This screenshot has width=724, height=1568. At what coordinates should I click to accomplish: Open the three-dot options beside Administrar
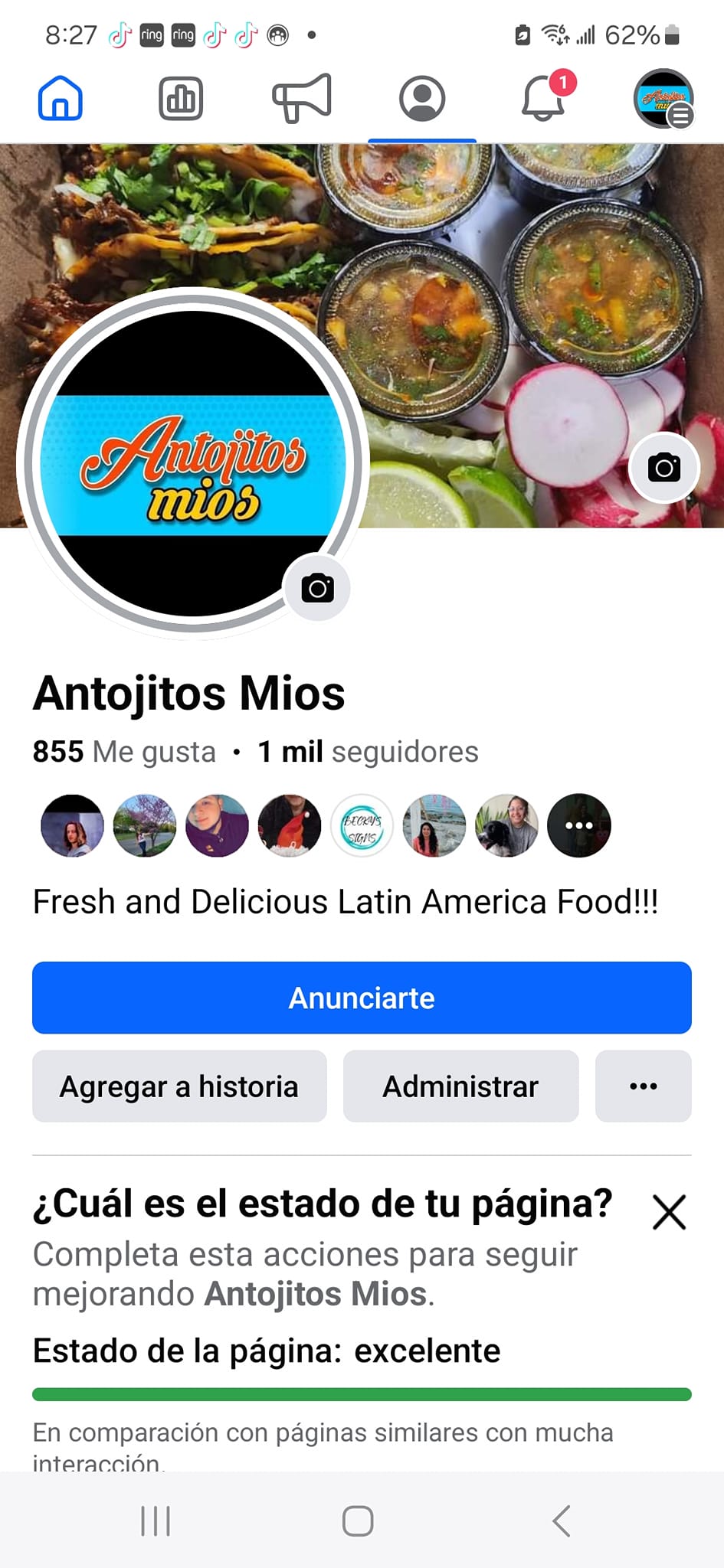coord(643,1086)
